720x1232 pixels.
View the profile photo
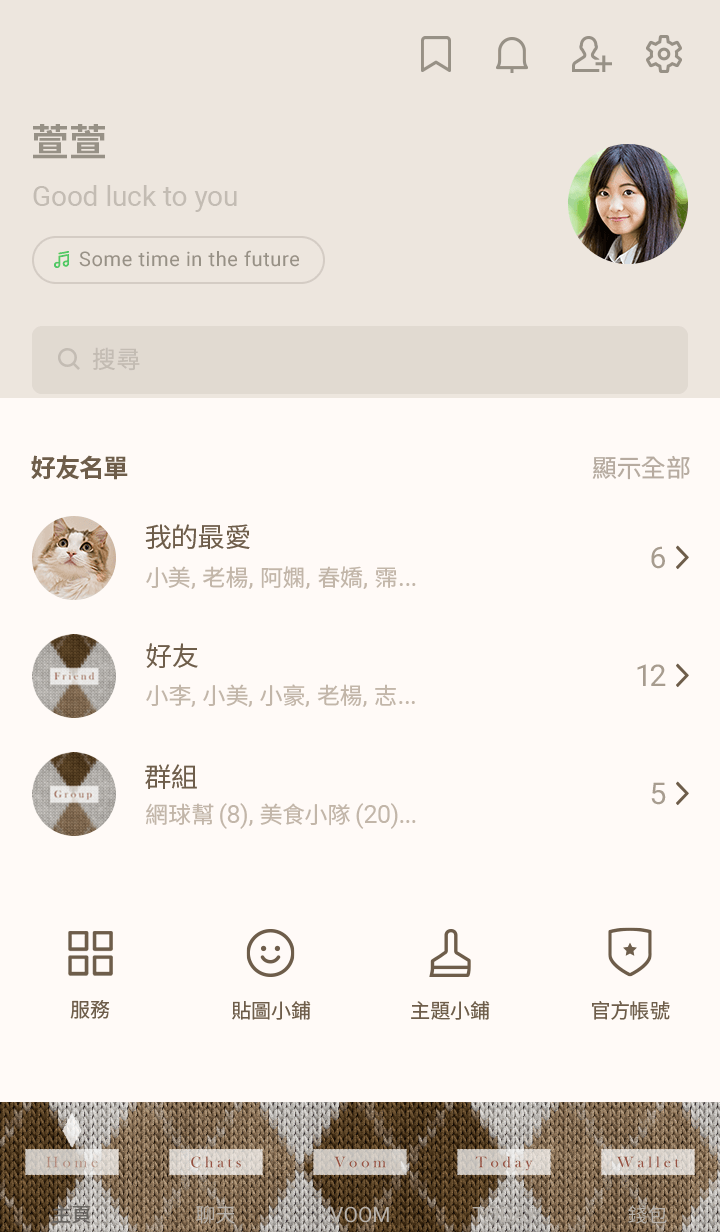[x=628, y=204]
